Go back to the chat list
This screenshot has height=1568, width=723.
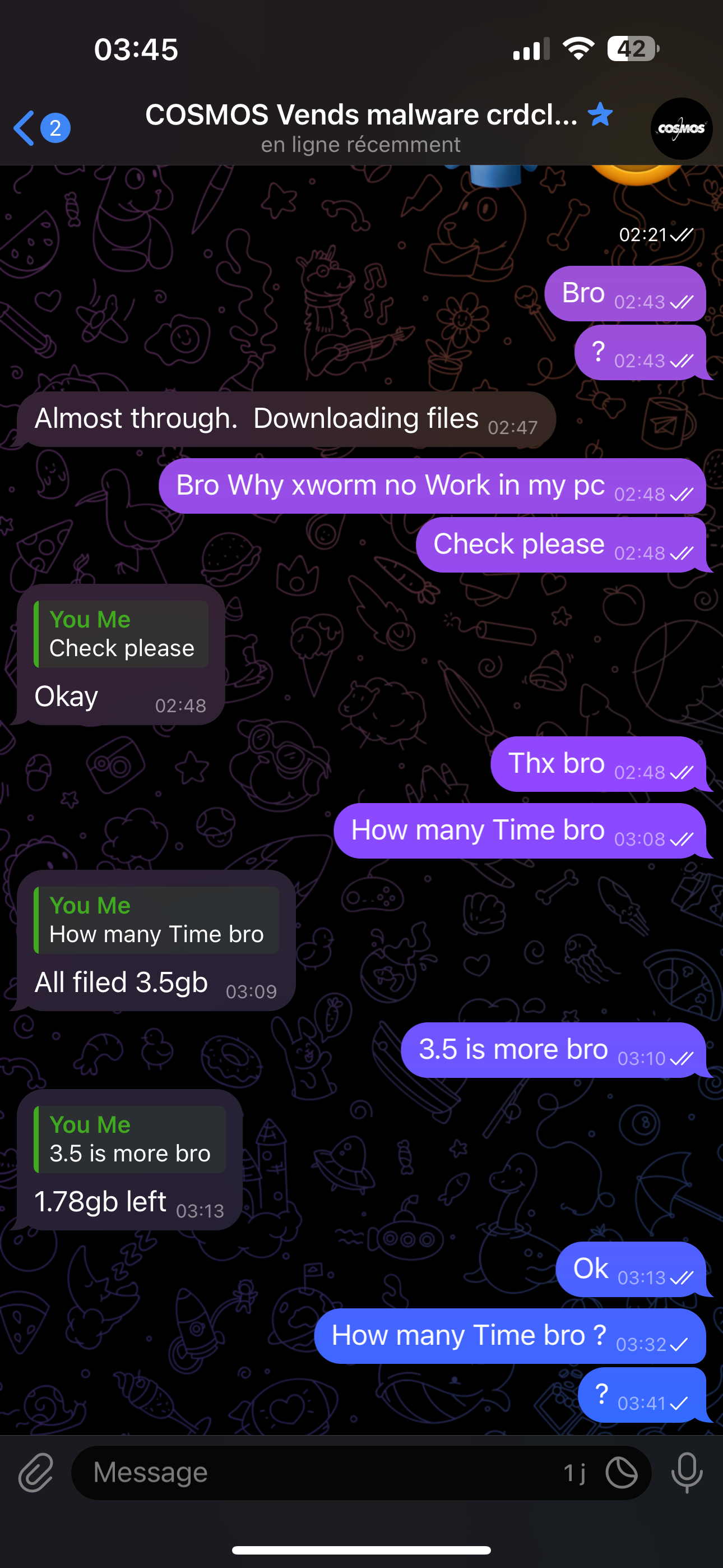[41, 128]
